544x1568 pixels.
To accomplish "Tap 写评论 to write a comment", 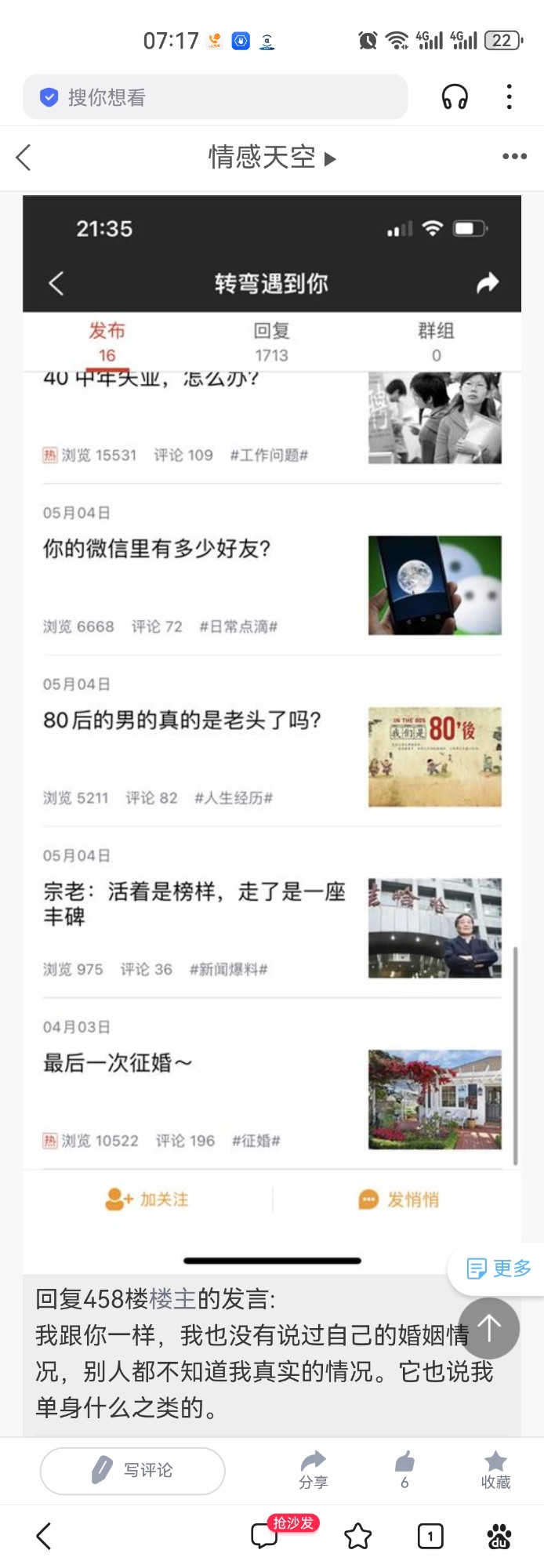I will point(132,1471).
